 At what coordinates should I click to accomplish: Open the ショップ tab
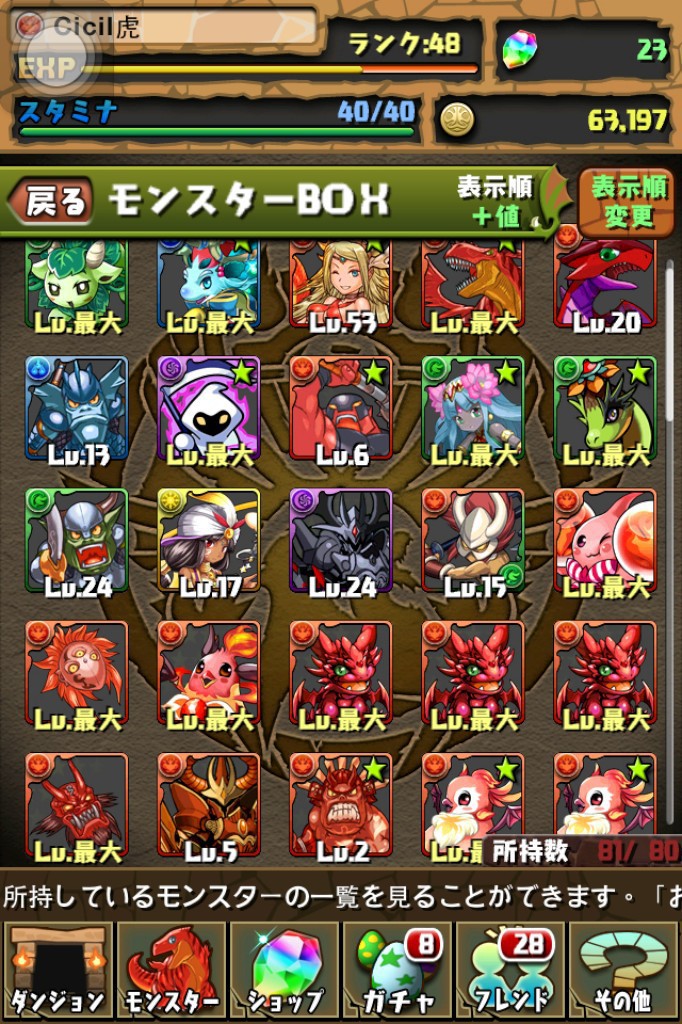[x=286, y=970]
